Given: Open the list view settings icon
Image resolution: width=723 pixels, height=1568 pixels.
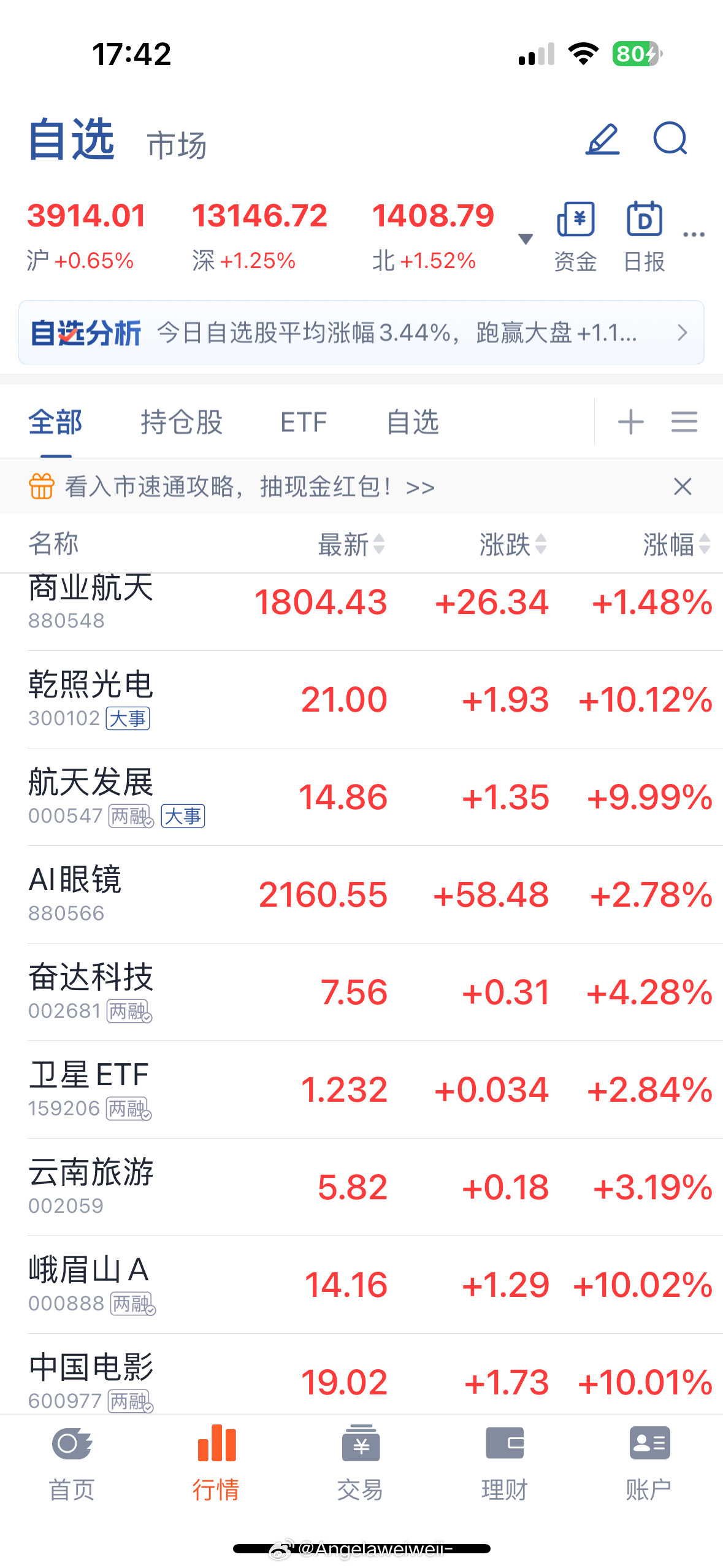Looking at the screenshot, I should point(684,421).
